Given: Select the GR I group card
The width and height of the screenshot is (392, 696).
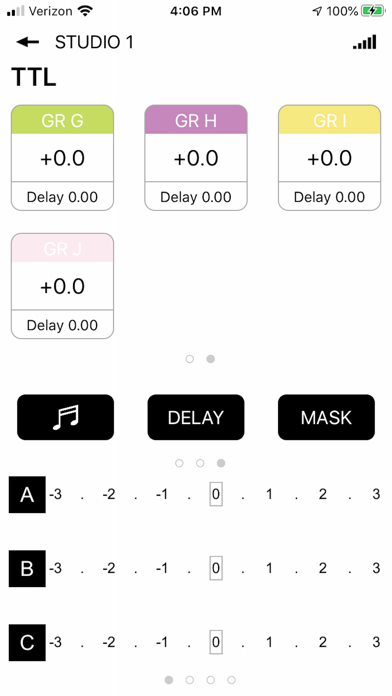Looking at the screenshot, I should coord(329,158).
